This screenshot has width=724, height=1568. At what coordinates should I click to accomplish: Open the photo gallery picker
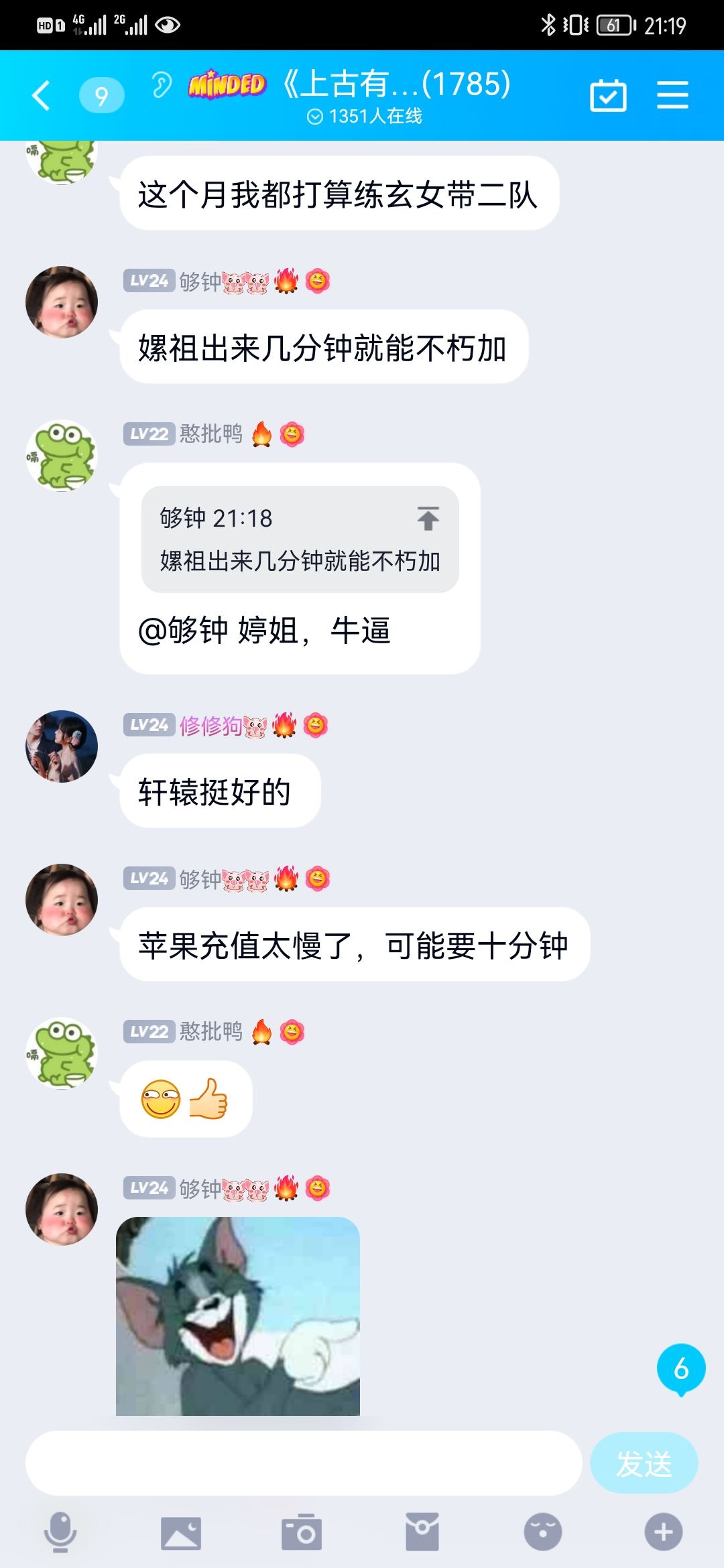181,1532
